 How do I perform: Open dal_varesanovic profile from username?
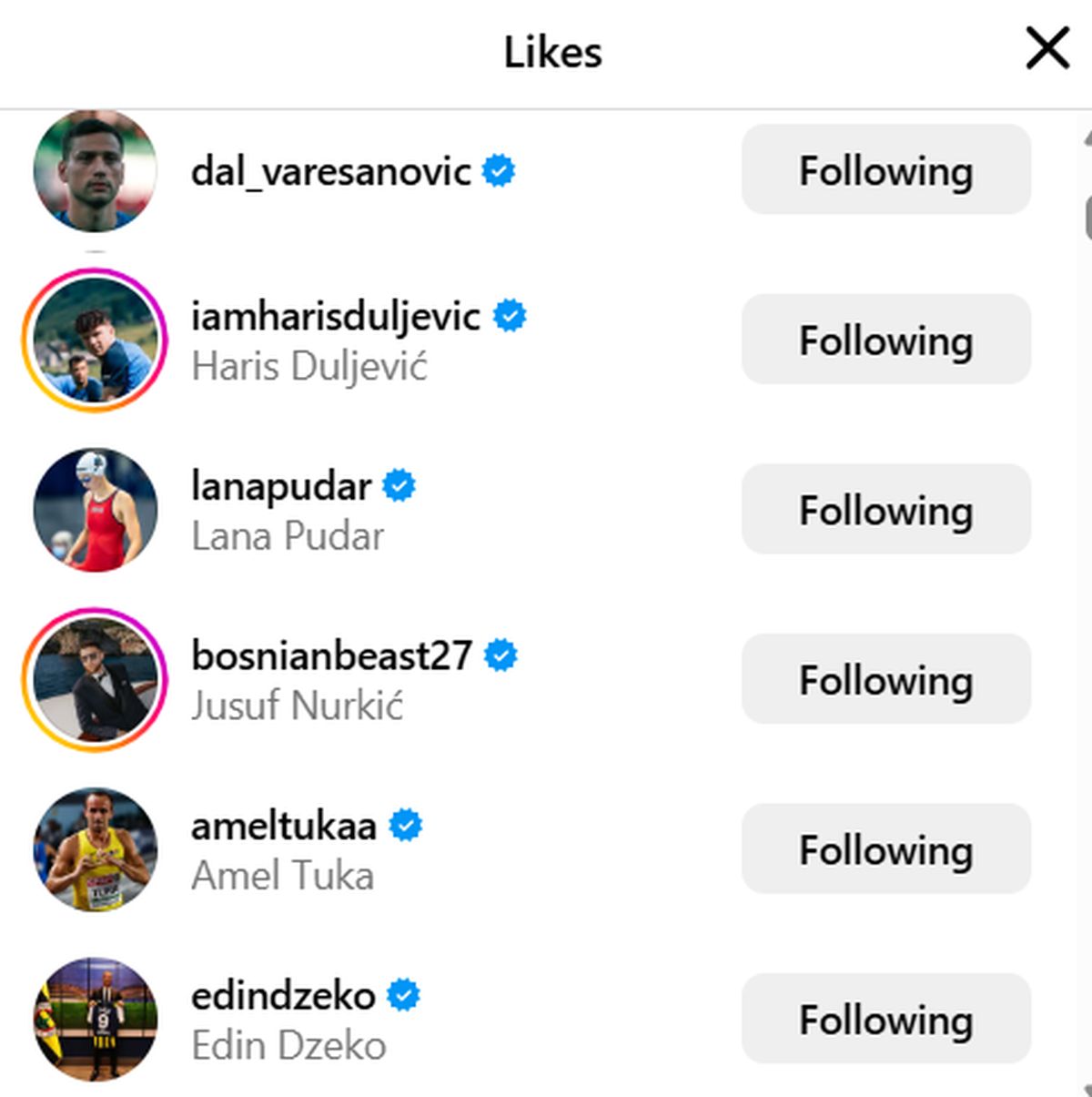coord(331,171)
